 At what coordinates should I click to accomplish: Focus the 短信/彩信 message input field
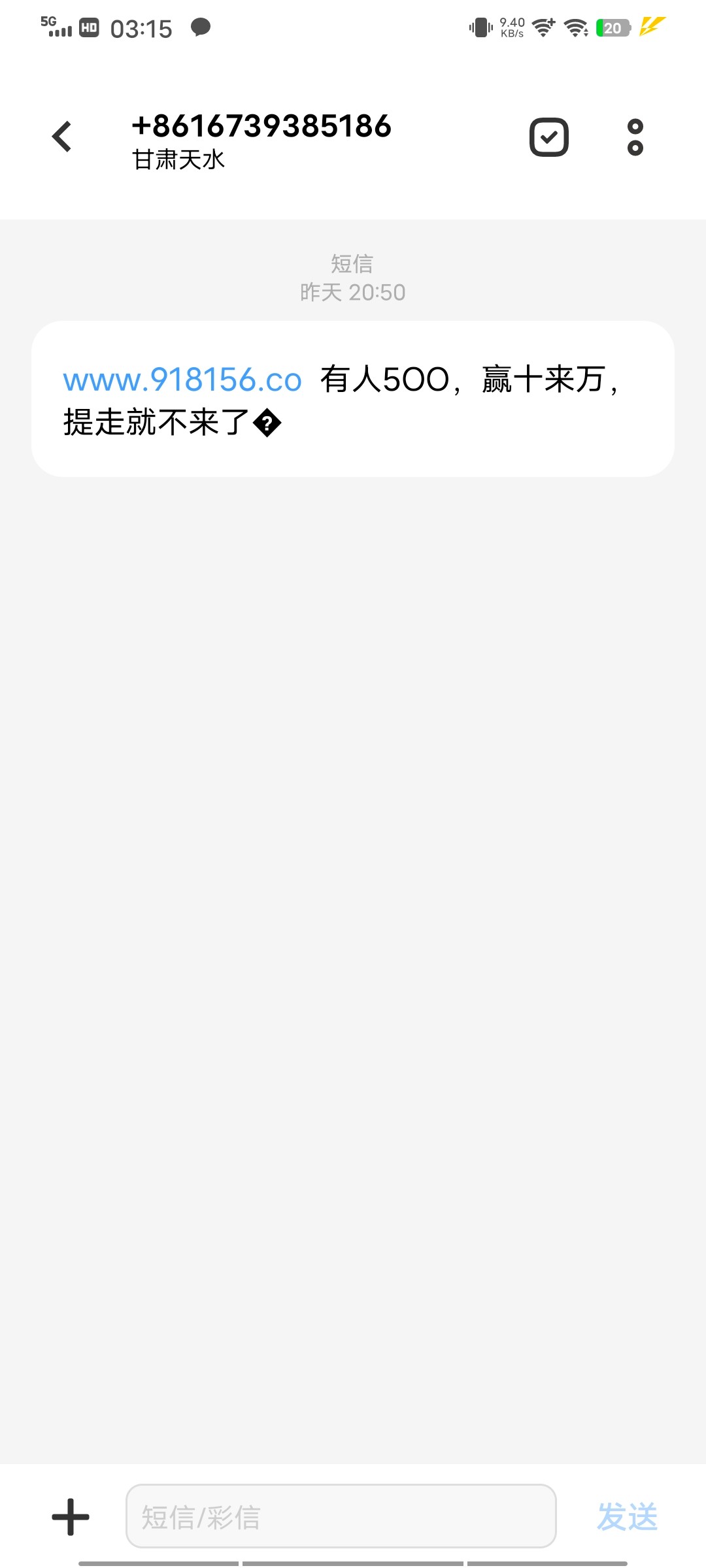click(x=341, y=1516)
